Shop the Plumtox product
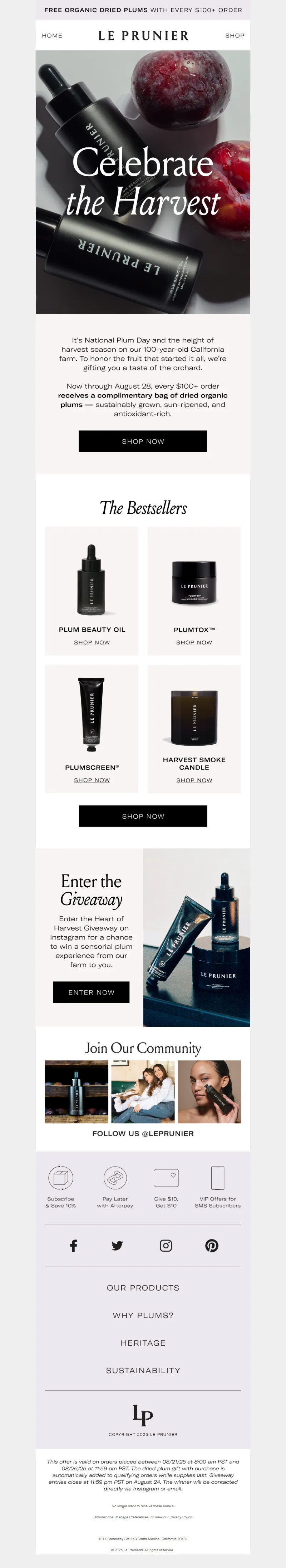 tap(194, 642)
